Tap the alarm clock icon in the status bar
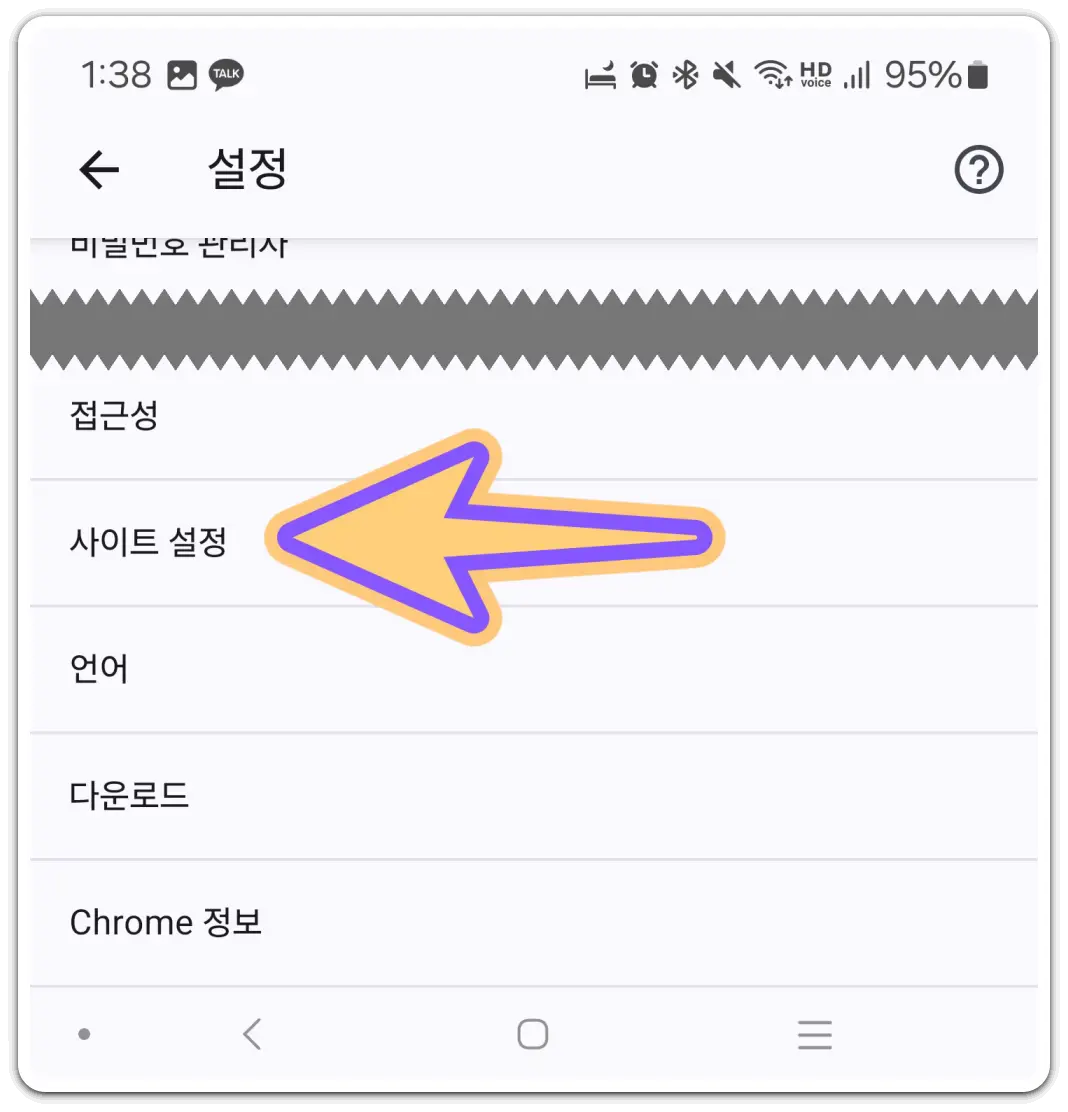 click(644, 74)
